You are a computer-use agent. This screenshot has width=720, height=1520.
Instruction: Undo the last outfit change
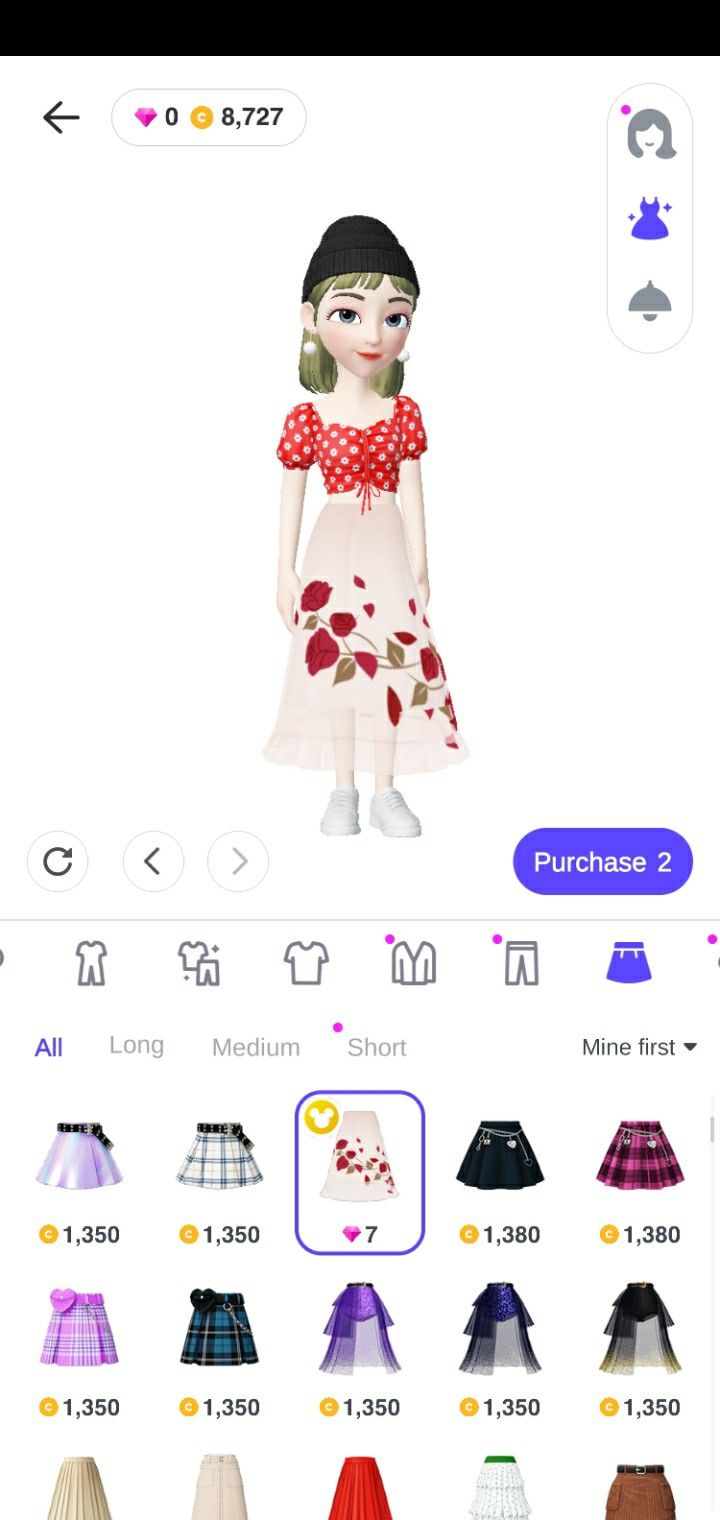point(153,861)
